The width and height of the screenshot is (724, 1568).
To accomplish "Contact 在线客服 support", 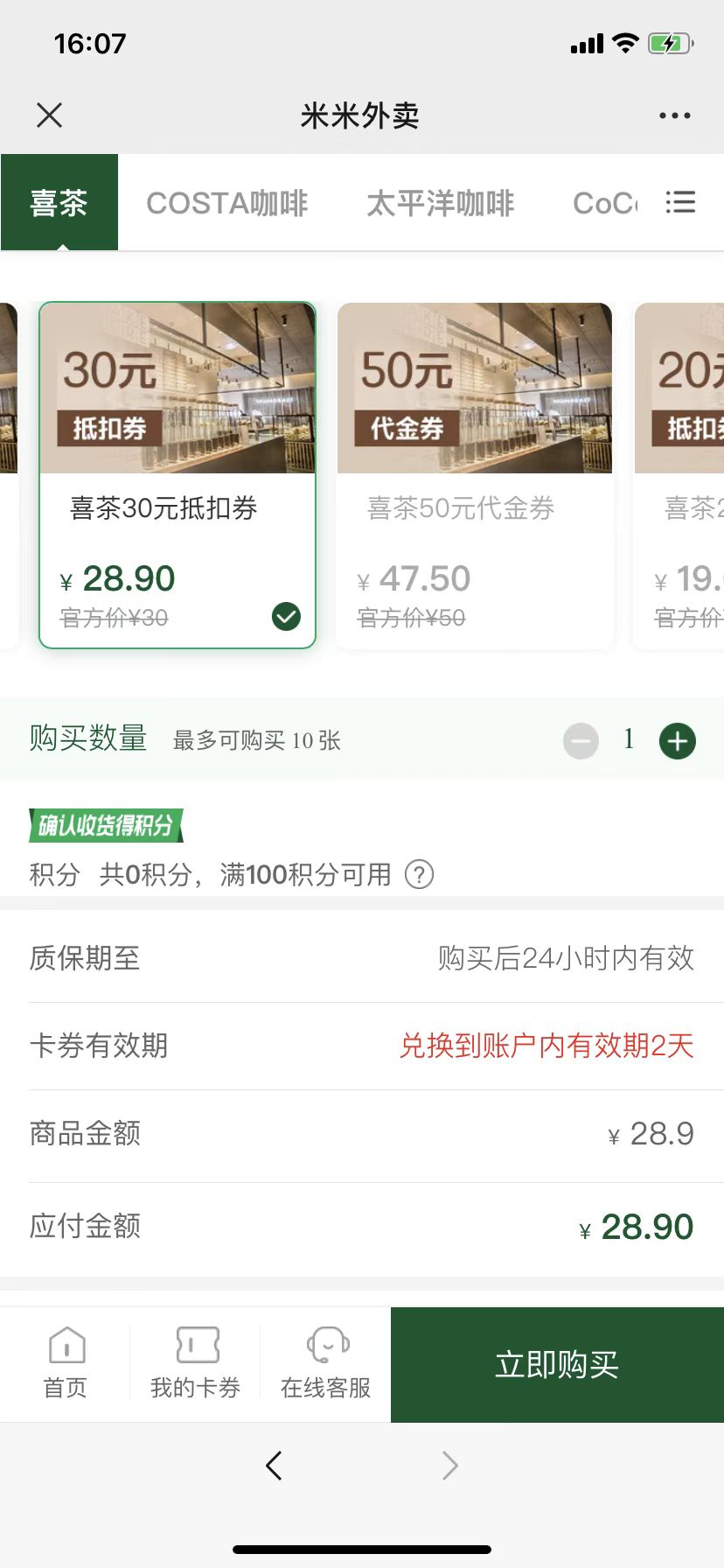I will click(x=326, y=1363).
